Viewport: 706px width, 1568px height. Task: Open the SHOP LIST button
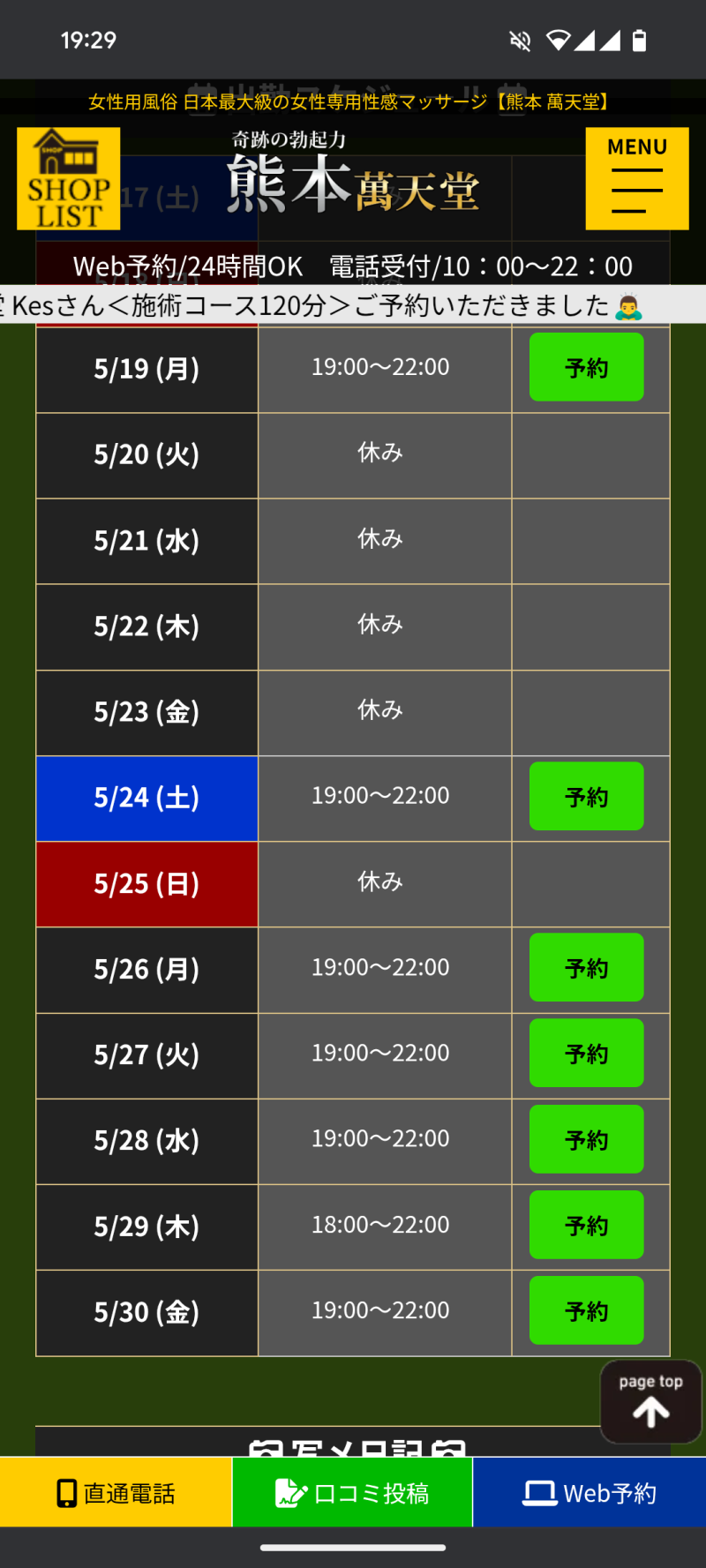coord(69,179)
